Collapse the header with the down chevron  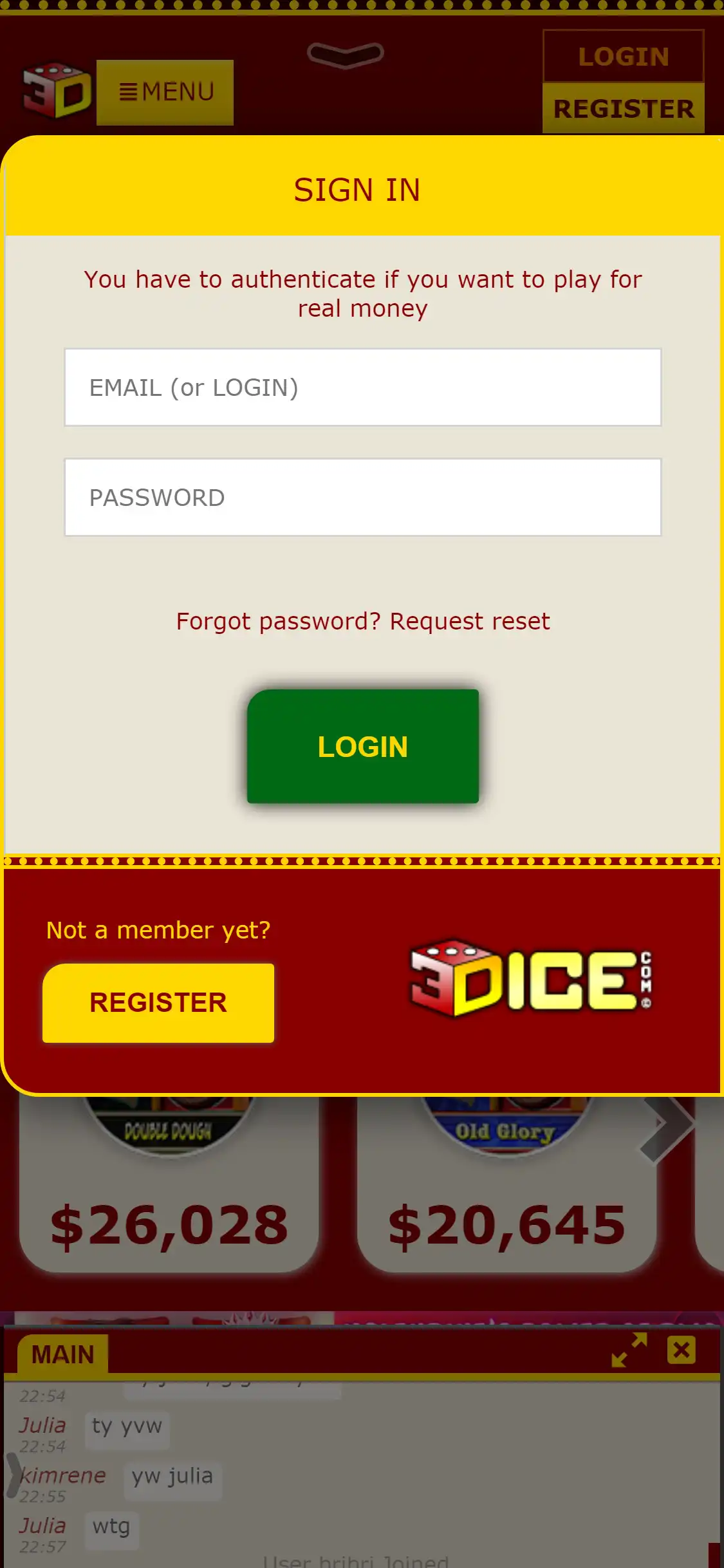[x=346, y=55]
